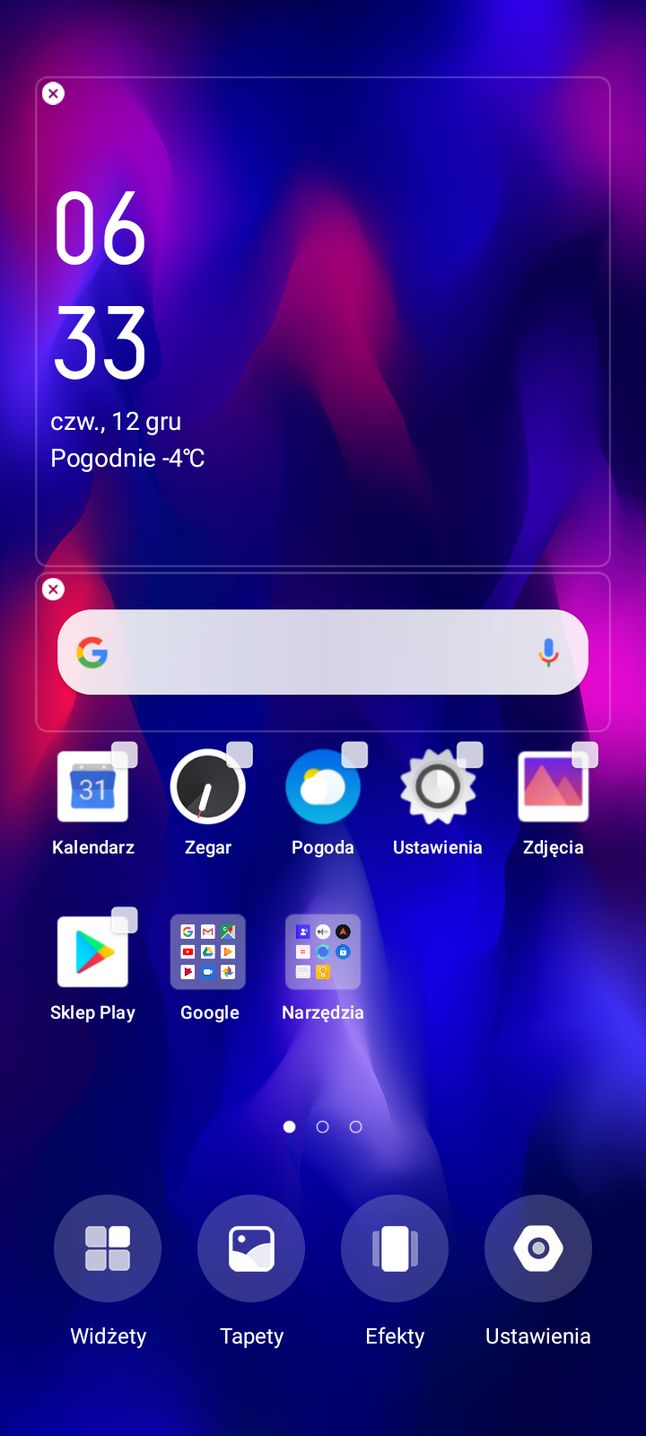Select the Zegar app checkbox
Image resolution: width=646 pixels, height=1436 pixels.
240,755
